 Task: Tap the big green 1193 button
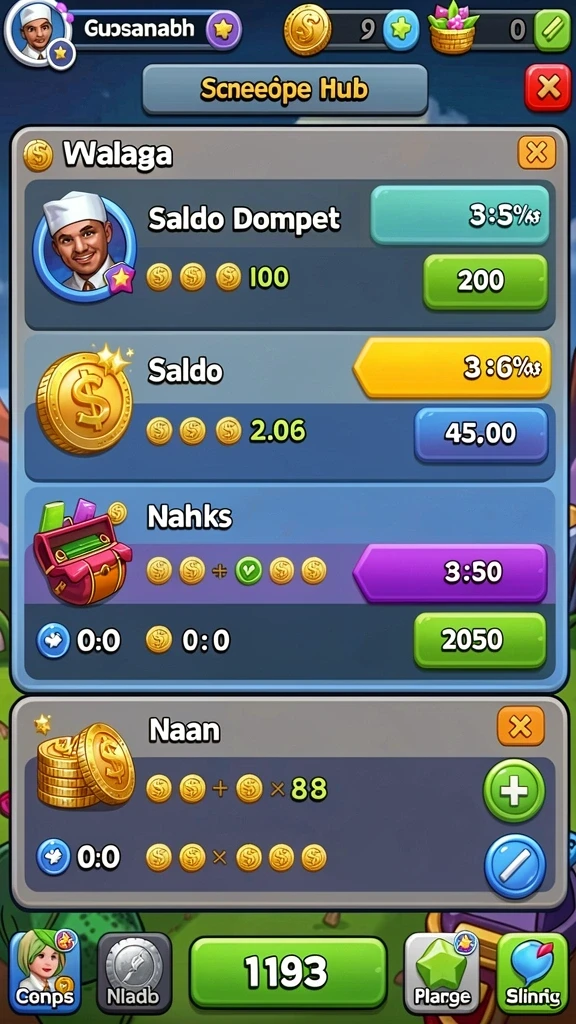[288, 973]
